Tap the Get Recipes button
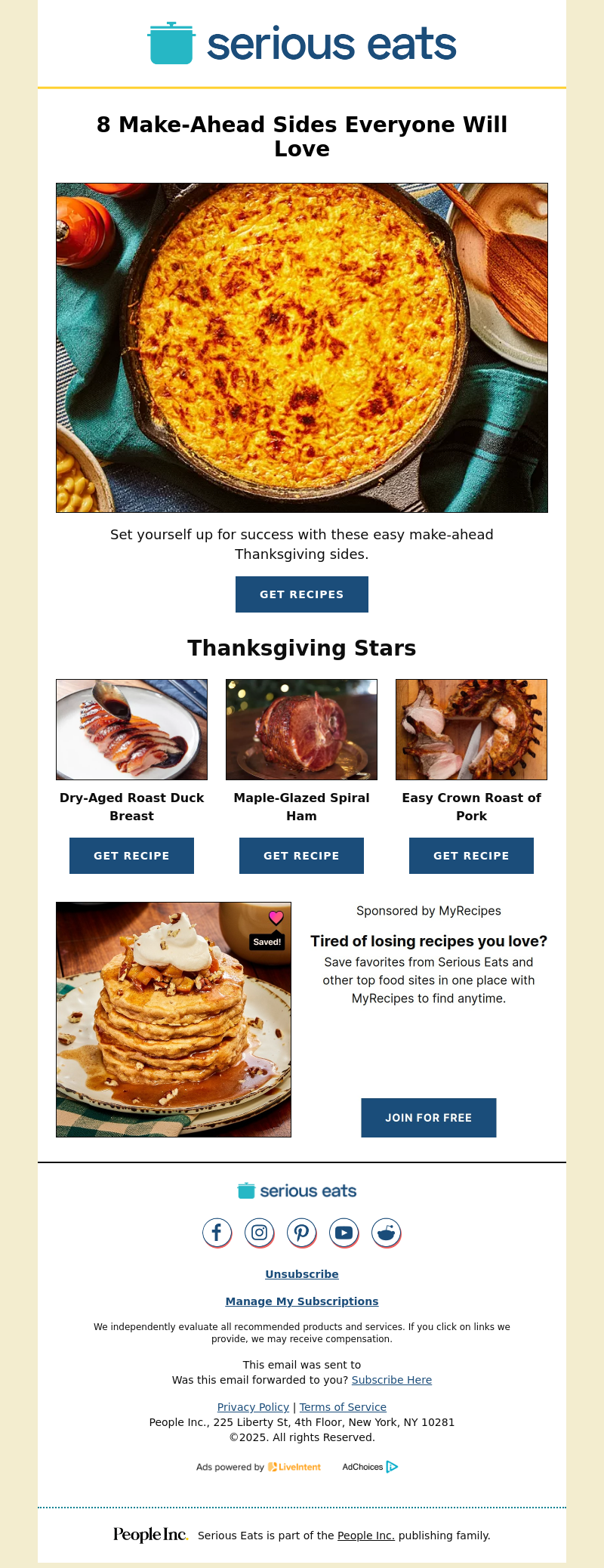Image resolution: width=604 pixels, height=1568 pixels. click(301, 594)
